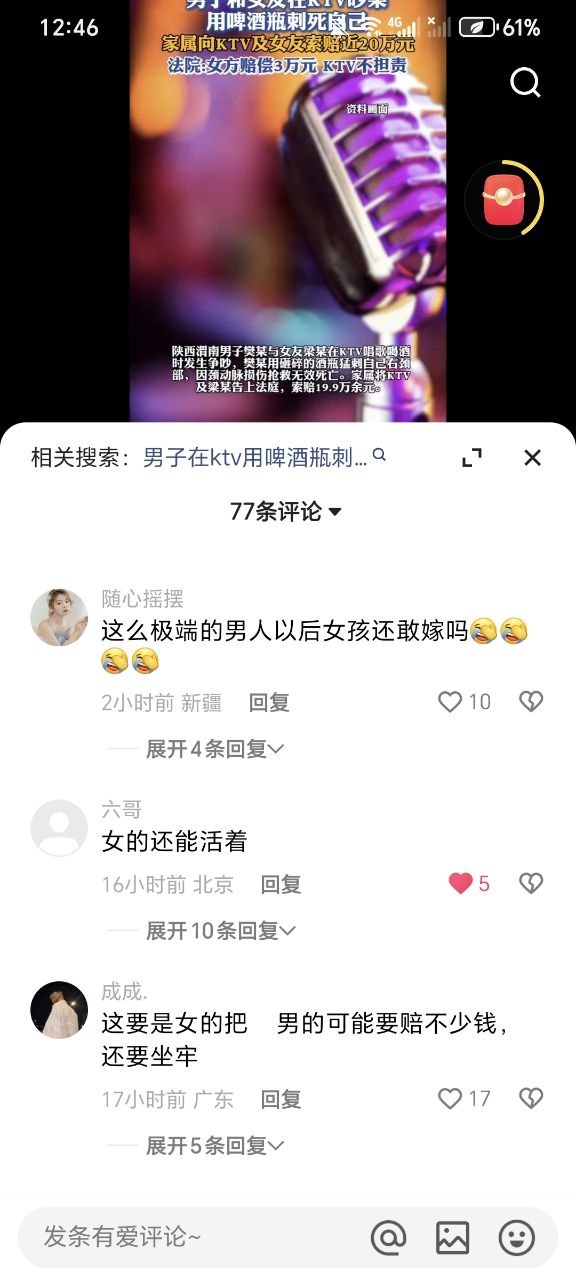The height and width of the screenshot is (1280, 576).
Task: Tap the red envelope reward icon
Action: point(503,200)
